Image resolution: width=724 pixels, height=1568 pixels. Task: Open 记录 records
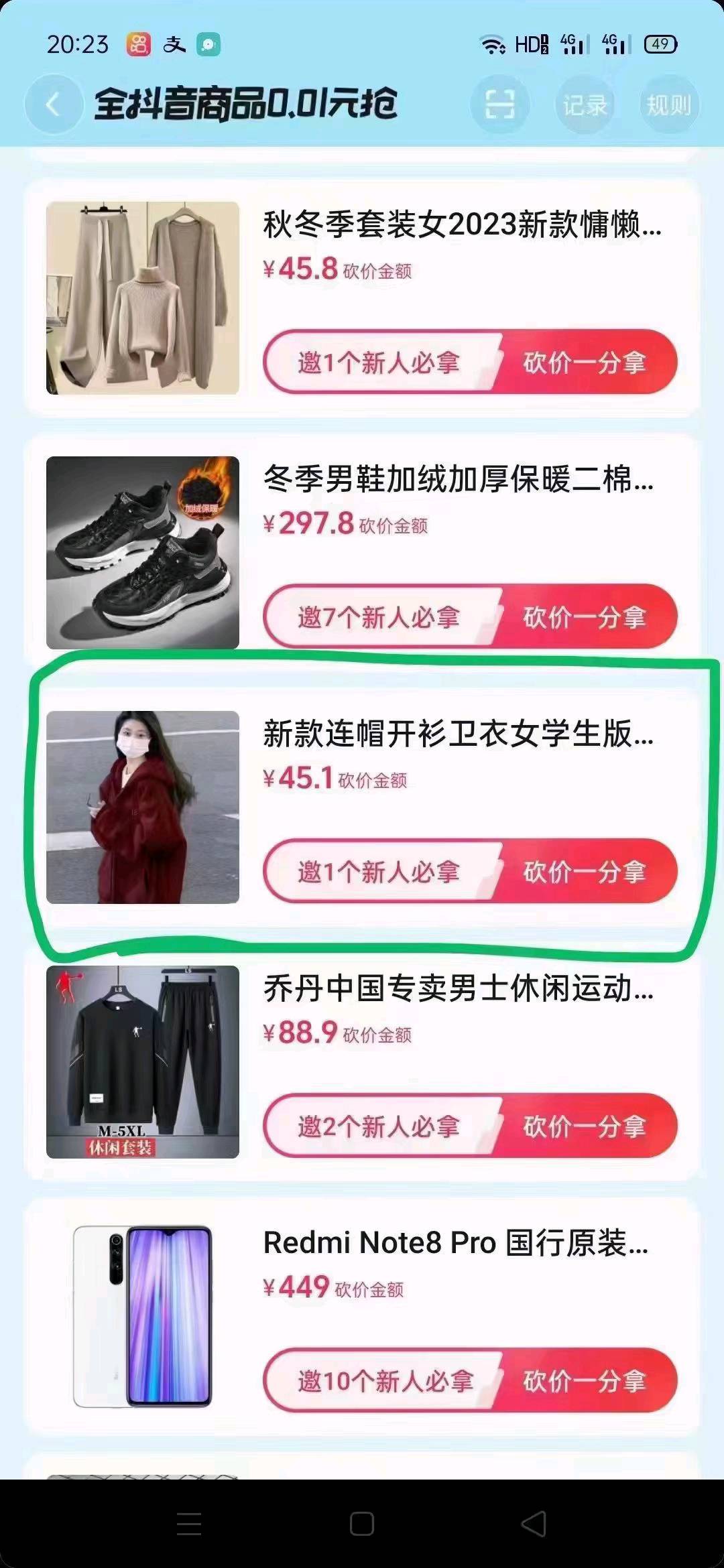tap(585, 105)
